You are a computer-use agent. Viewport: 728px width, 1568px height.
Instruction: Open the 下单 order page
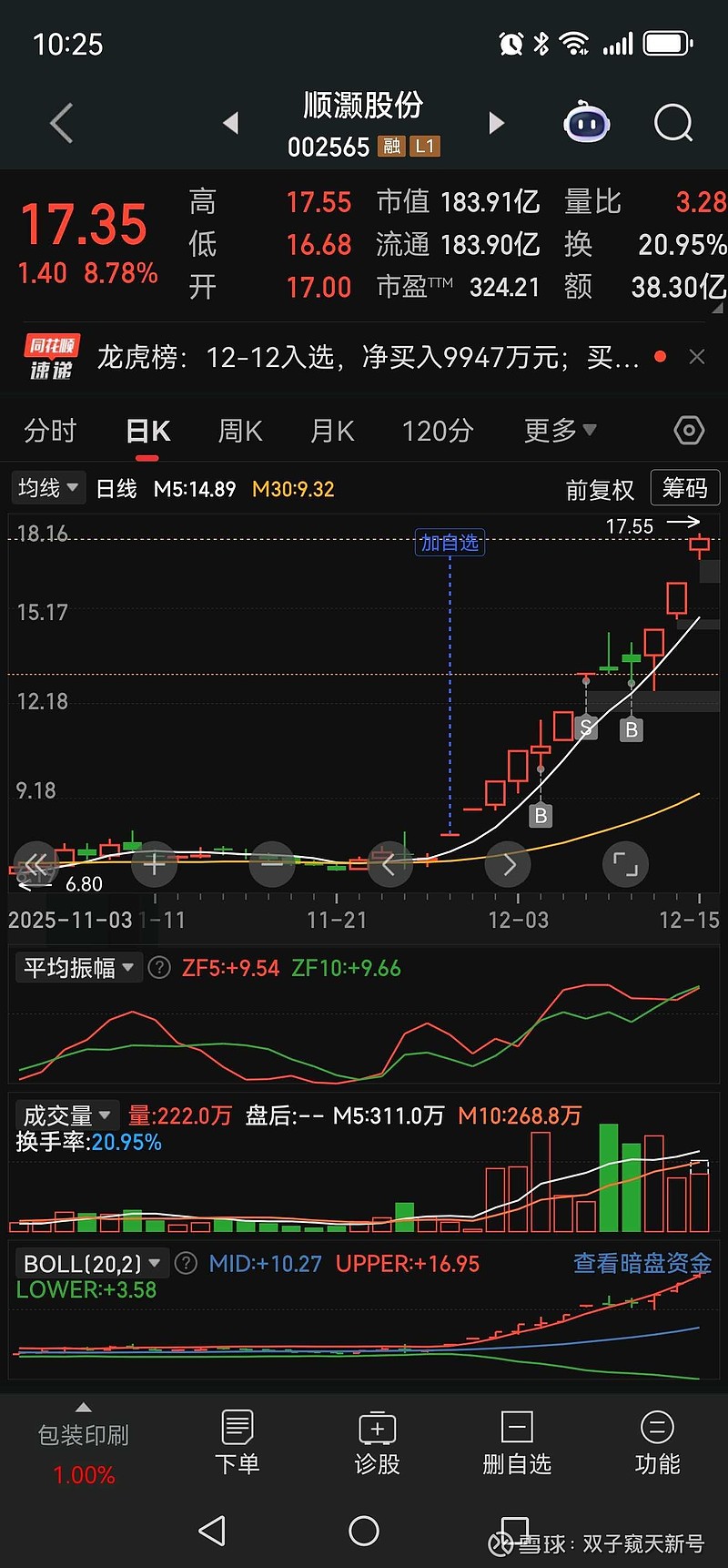click(x=238, y=1442)
